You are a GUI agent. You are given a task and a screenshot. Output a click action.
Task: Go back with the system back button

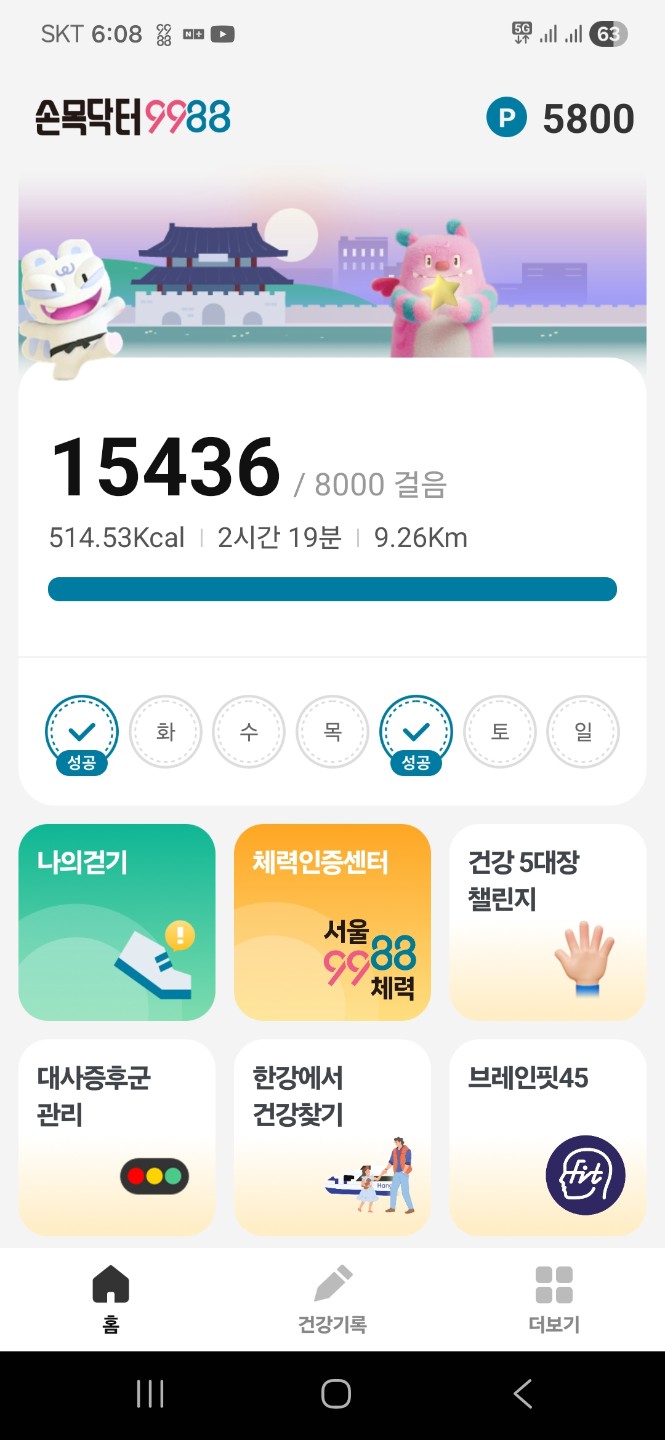click(x=522, y=1394)
